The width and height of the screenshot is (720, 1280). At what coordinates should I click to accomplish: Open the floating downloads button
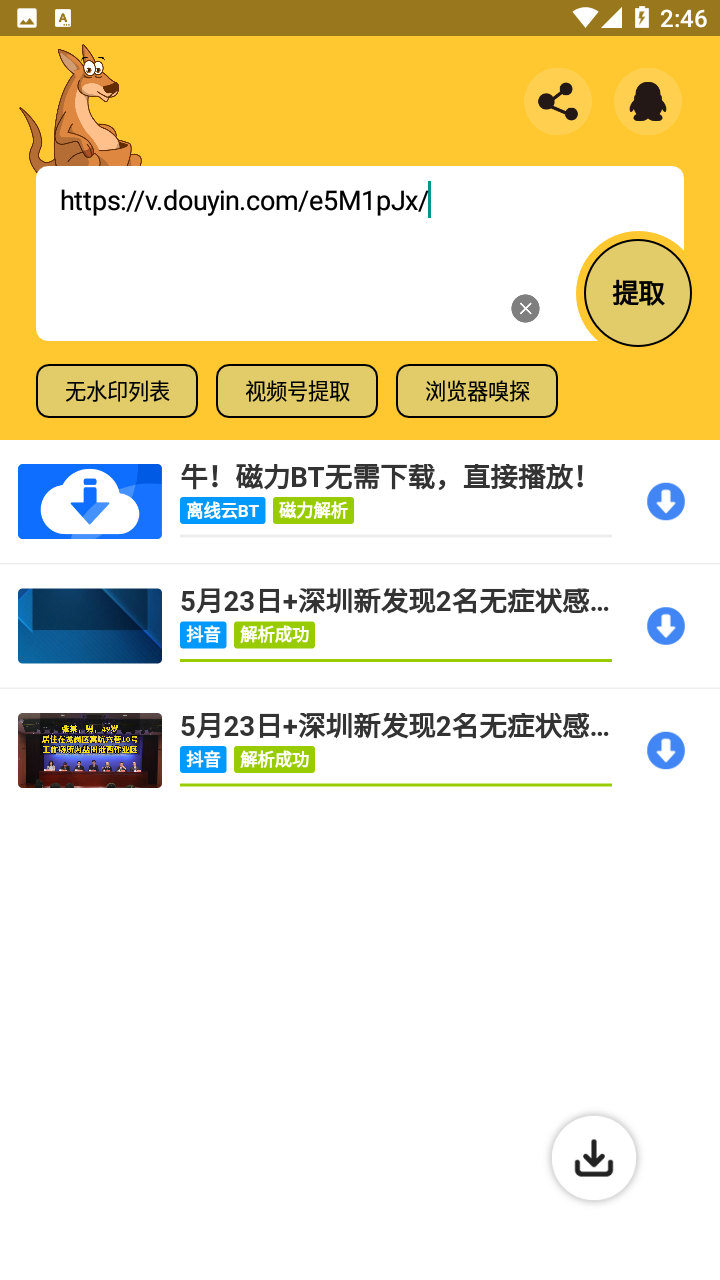[x=594, y=1158]
